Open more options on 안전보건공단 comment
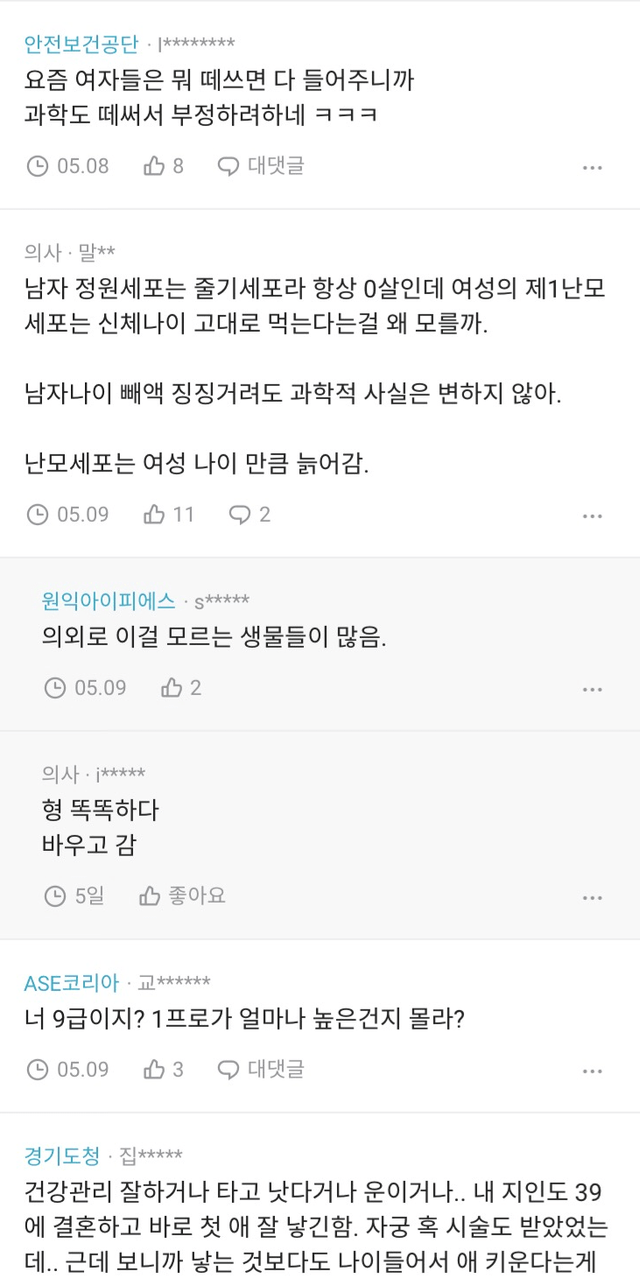This screenshot has width=640, height=1280. coord(593,167)
